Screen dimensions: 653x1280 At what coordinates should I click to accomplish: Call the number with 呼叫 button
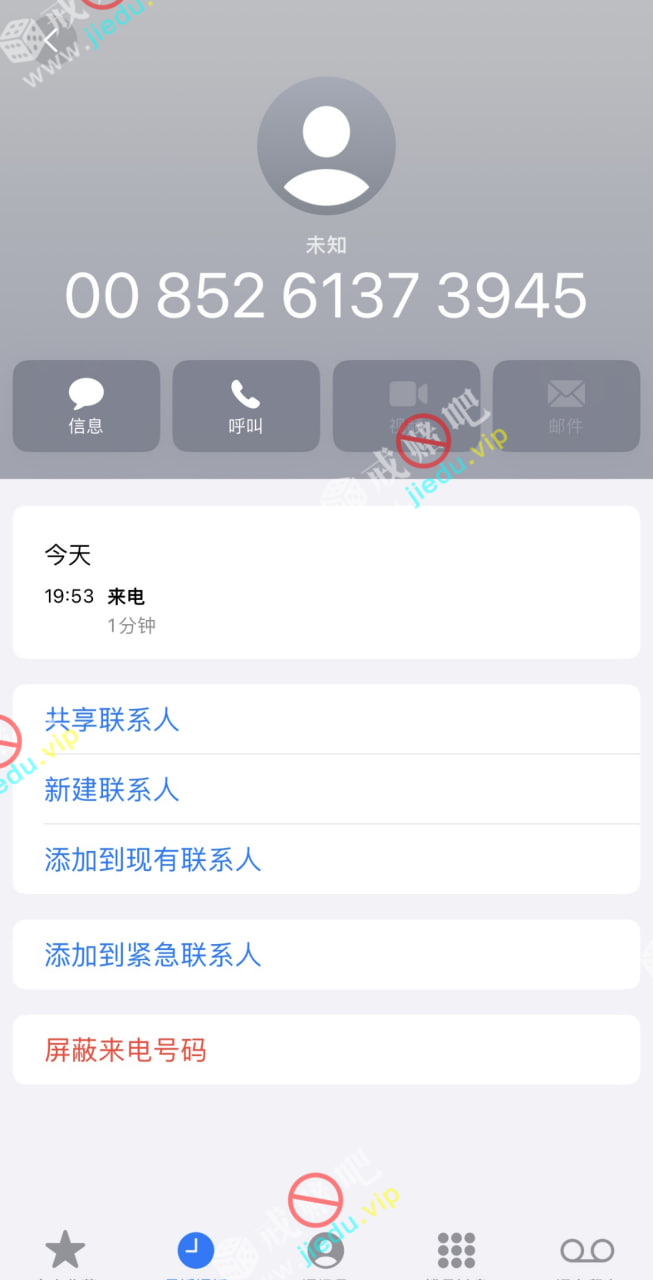[x=246, y=405]
